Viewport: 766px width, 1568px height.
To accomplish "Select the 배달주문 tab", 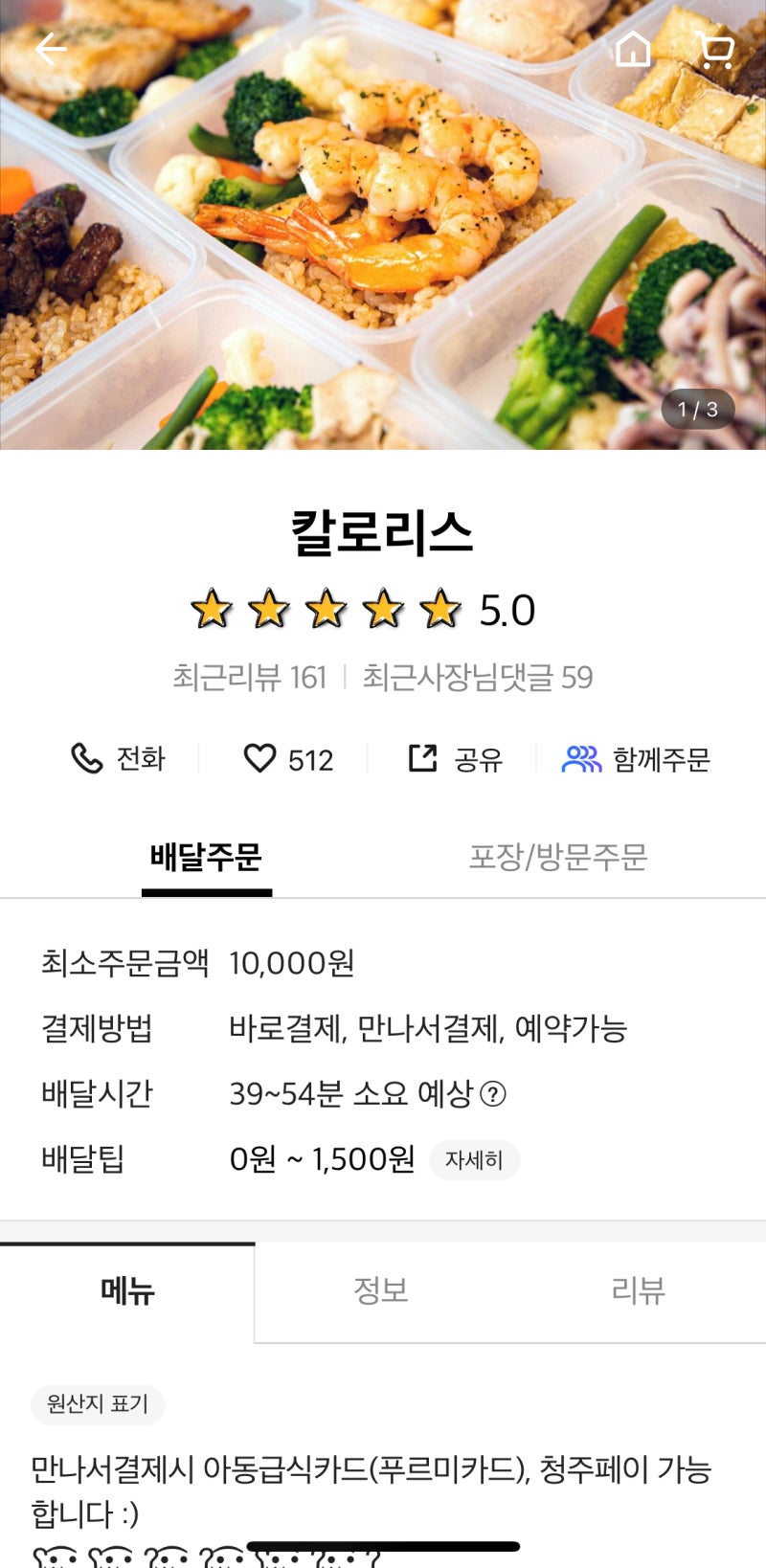I will point(206,857).
